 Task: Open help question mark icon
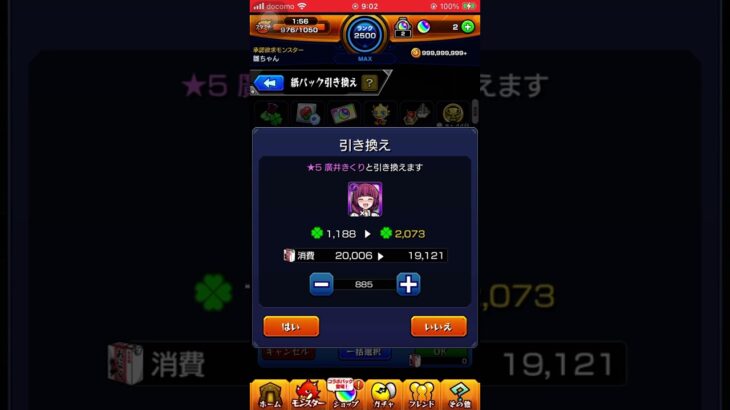point(370,83)
